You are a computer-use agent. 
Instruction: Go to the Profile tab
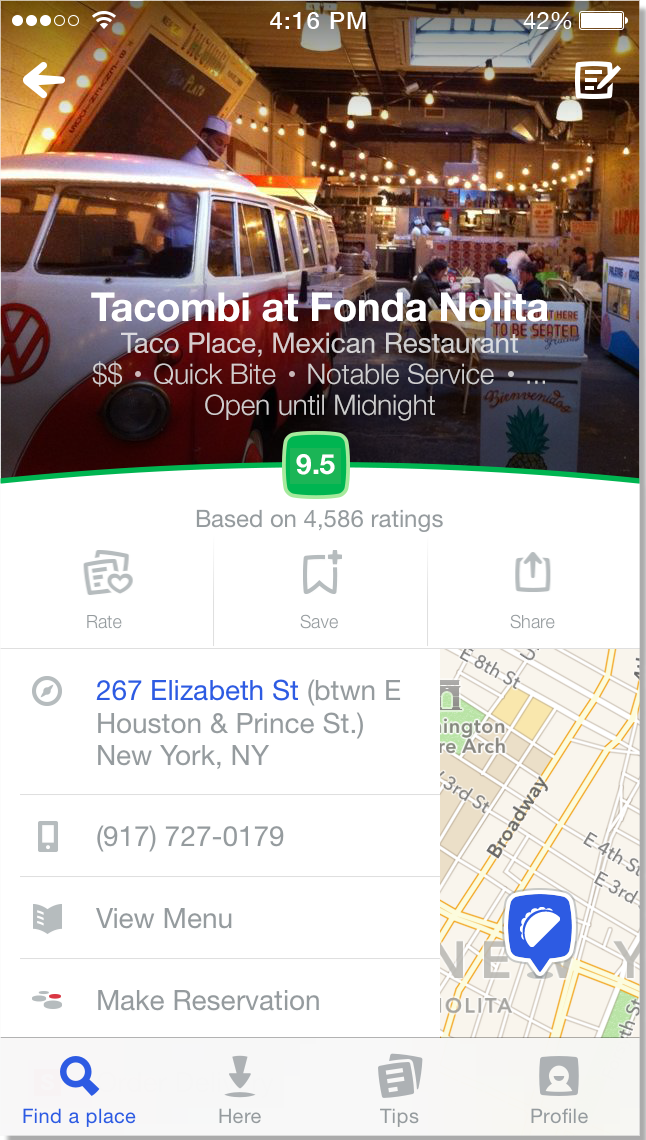point(559,1090)
